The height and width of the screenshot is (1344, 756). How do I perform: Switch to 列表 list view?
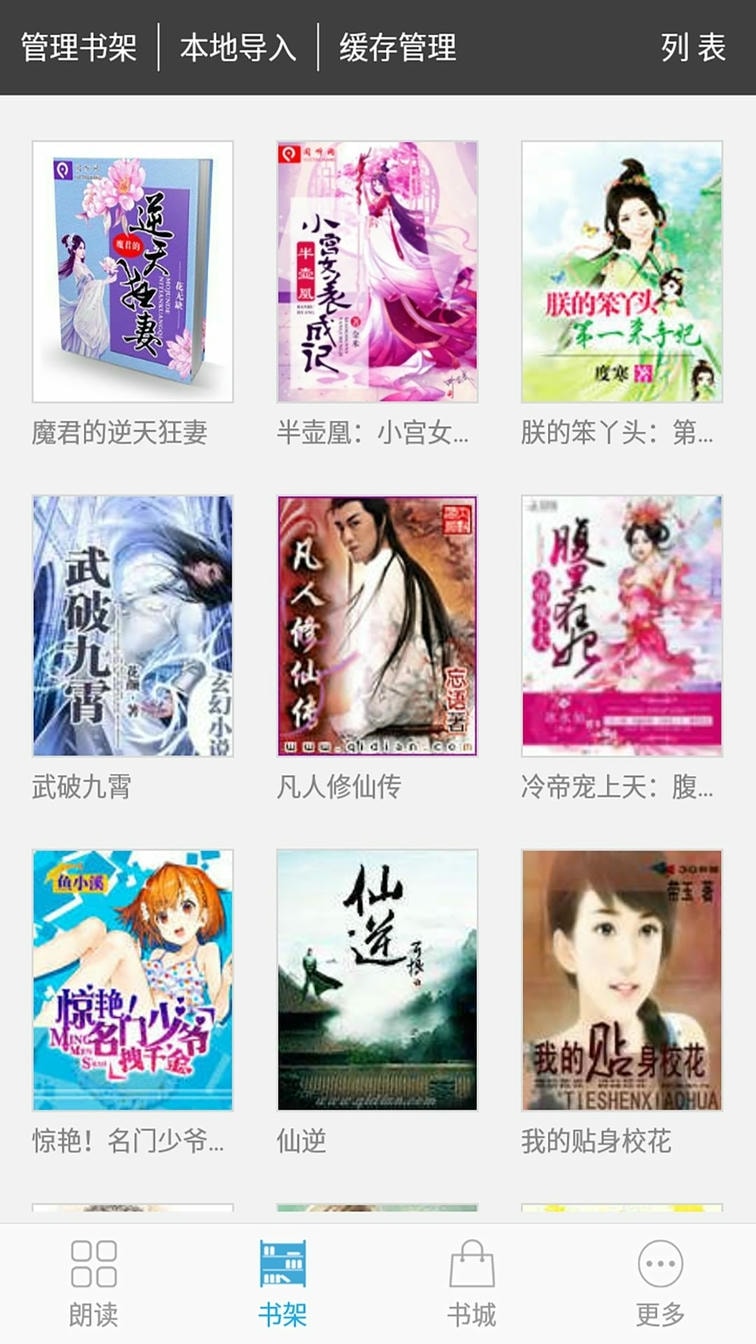(x=692, y=47)
